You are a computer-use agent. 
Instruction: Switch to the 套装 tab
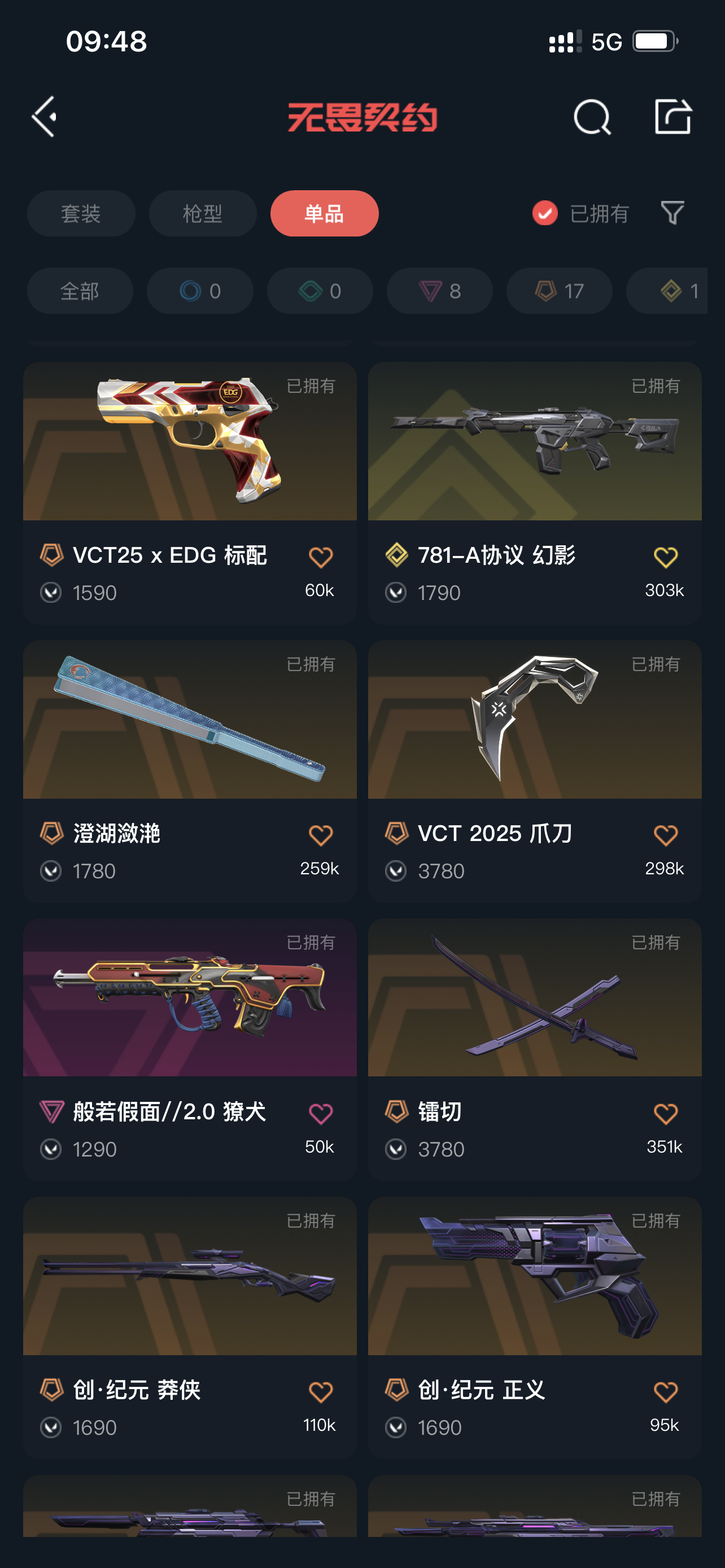click(x=81, y=213)
